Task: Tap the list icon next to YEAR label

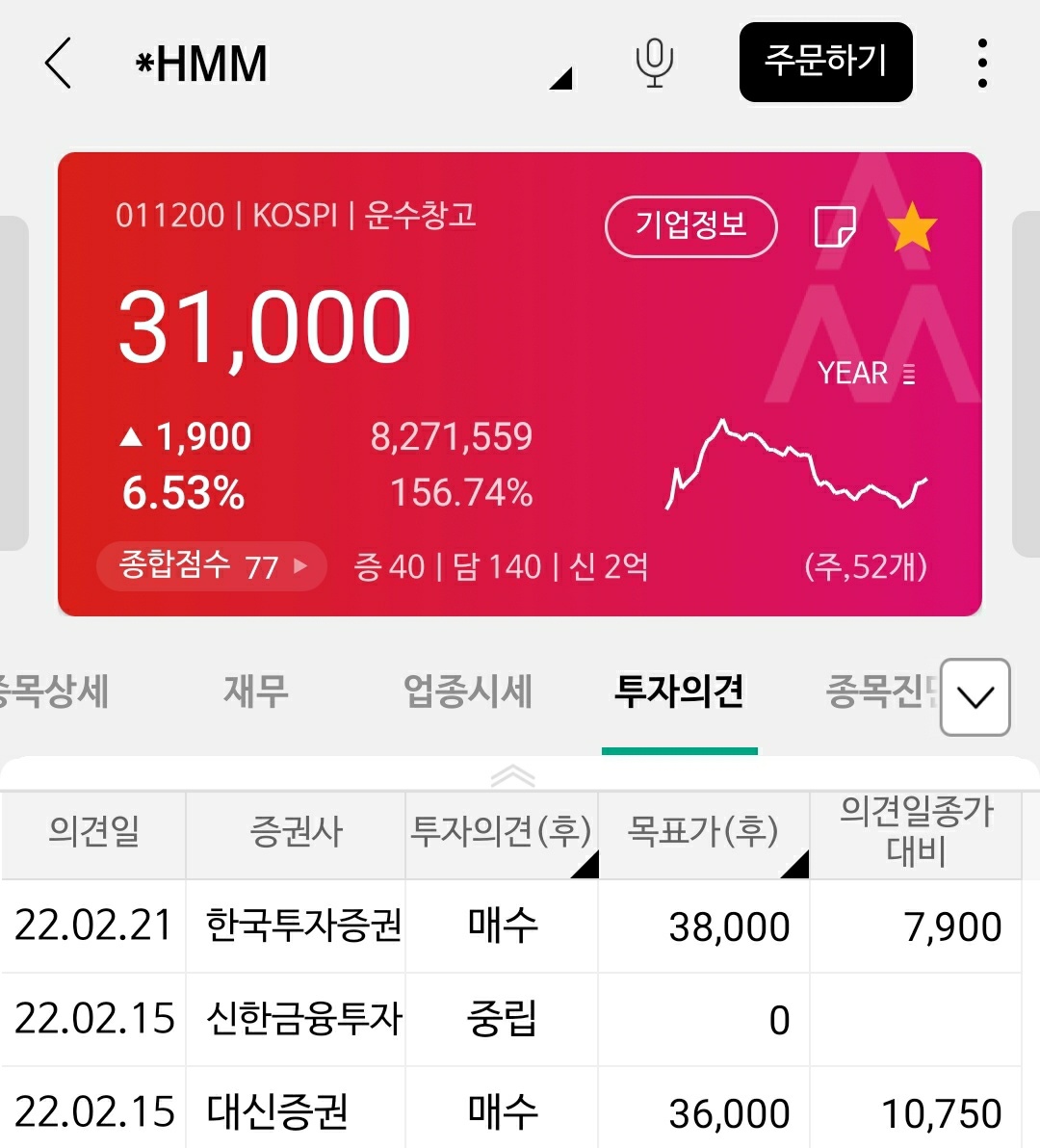Action: (909, 374)
